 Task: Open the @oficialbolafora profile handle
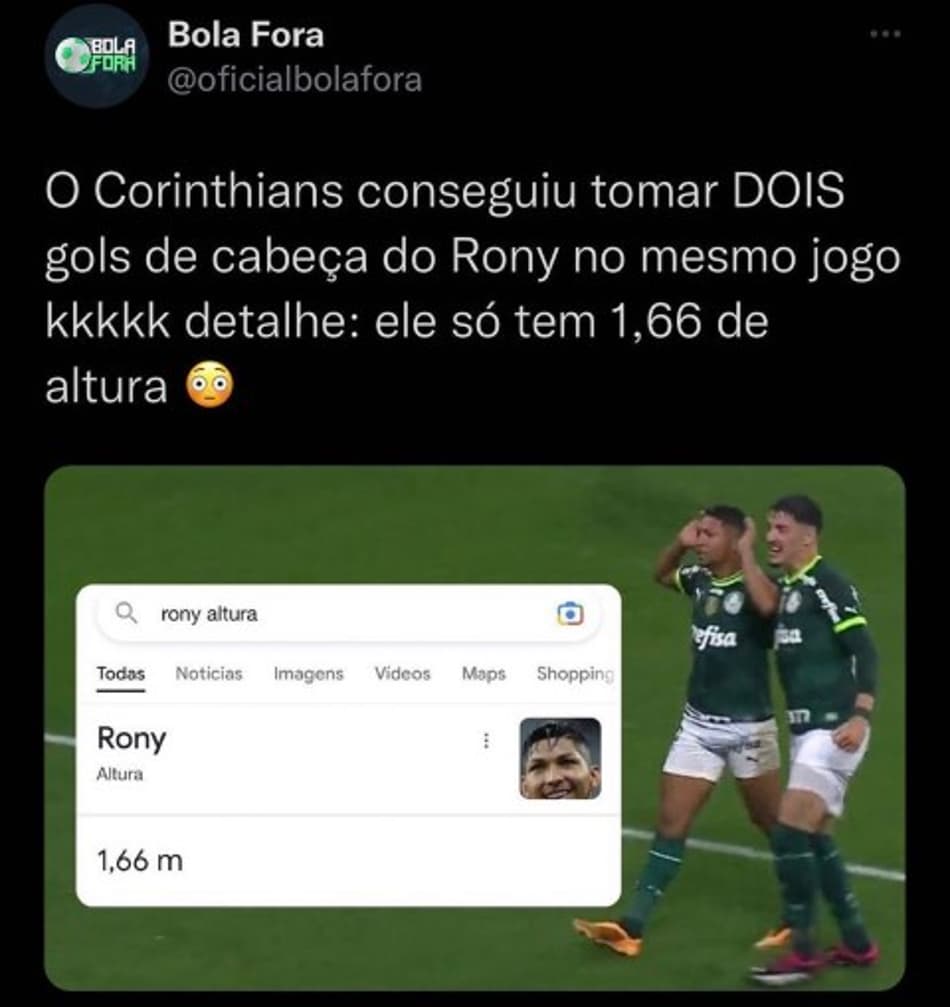coord(294,80)
